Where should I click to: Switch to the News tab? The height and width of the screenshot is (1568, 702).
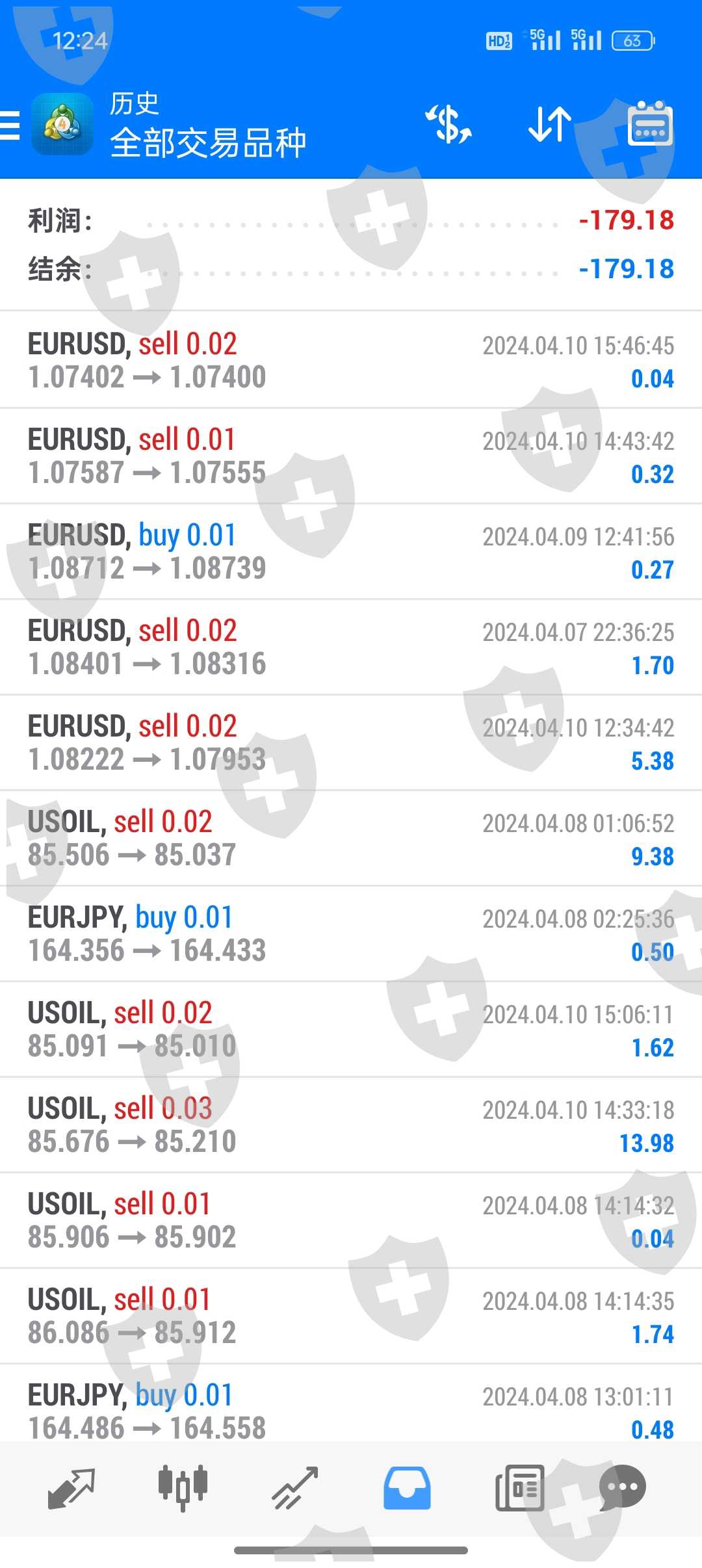519,1487
